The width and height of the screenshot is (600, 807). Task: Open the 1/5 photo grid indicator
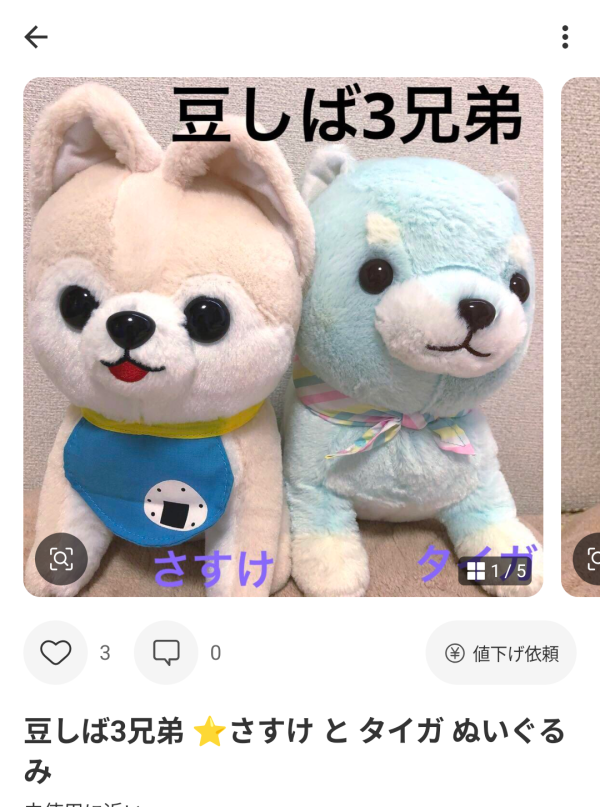[x=496, y=570]
